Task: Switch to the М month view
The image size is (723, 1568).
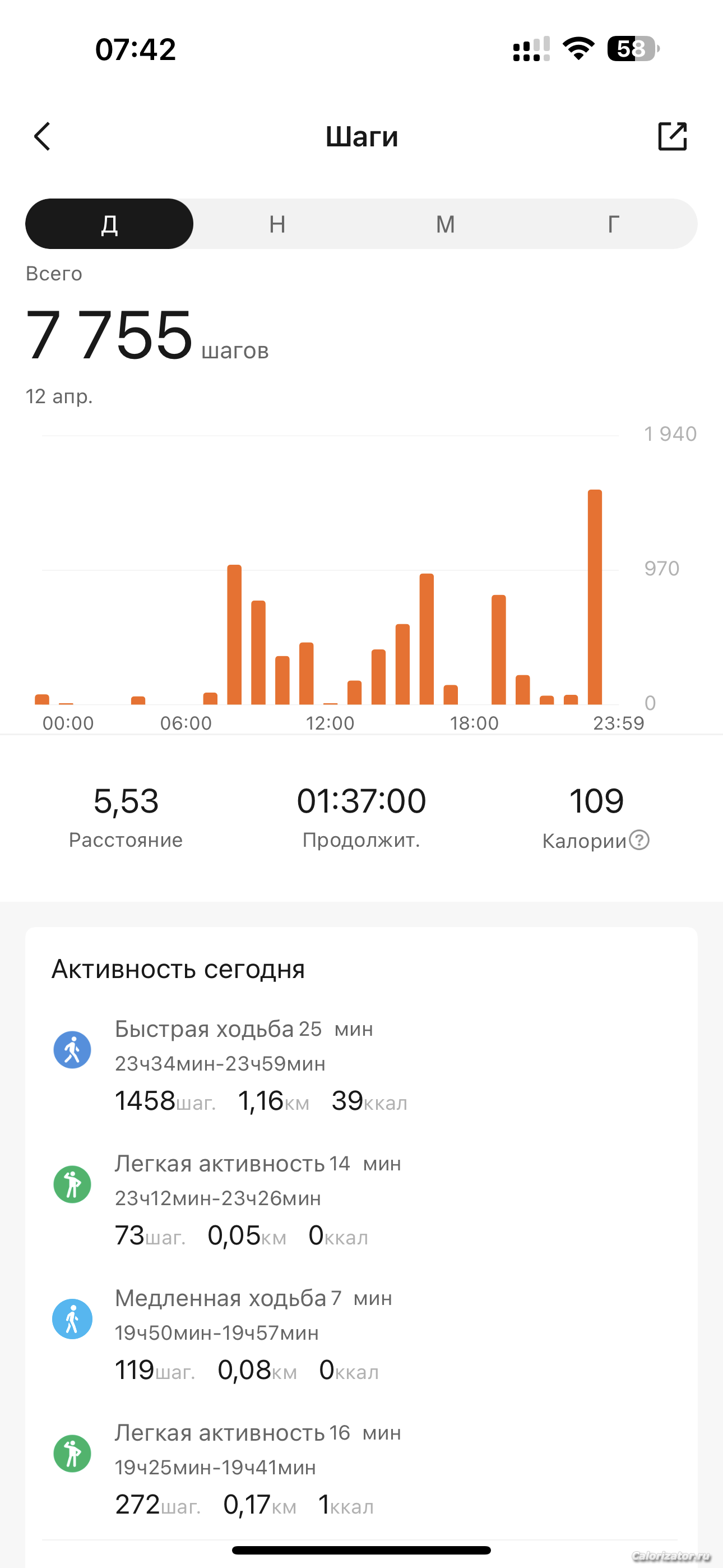Action: (446, 224)
